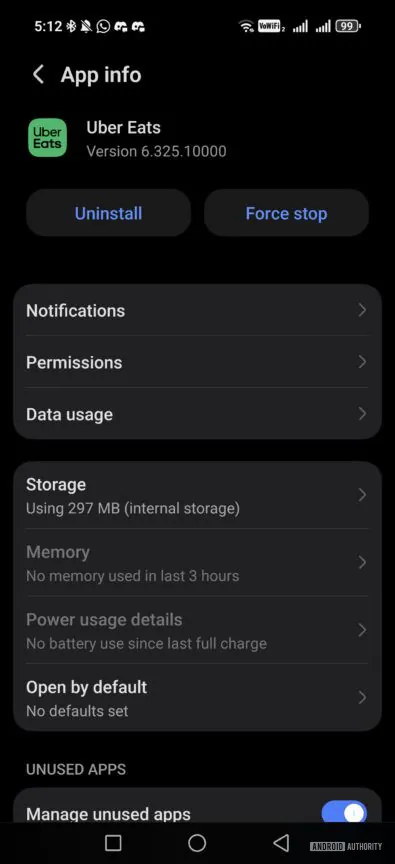The height and width of the screenshot is (864, 395).
Task: Go back from App info
Action: click(38, 74)
